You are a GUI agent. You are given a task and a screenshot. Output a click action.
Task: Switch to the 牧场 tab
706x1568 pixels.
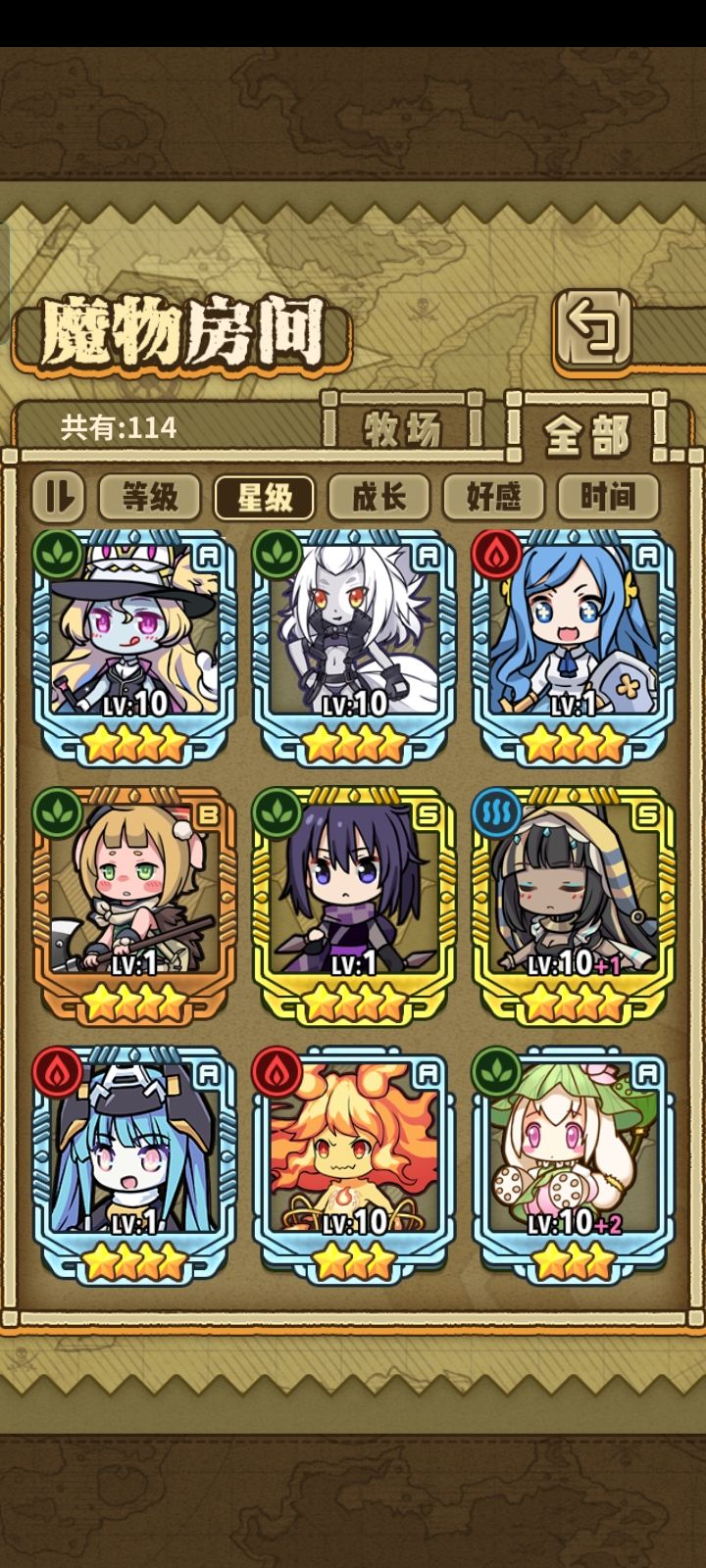(403, 429)
